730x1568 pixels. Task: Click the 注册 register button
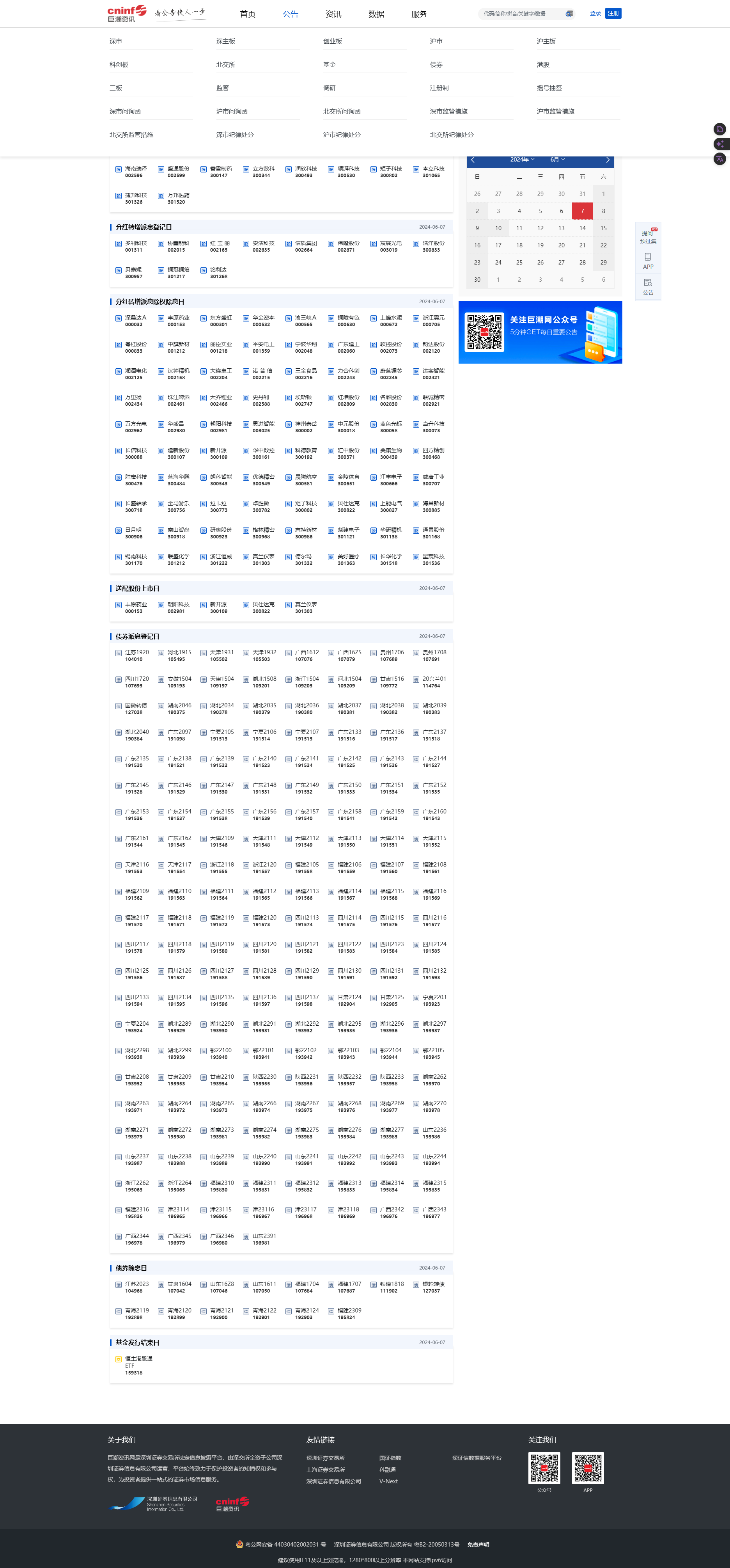click(x=613, y=13)
